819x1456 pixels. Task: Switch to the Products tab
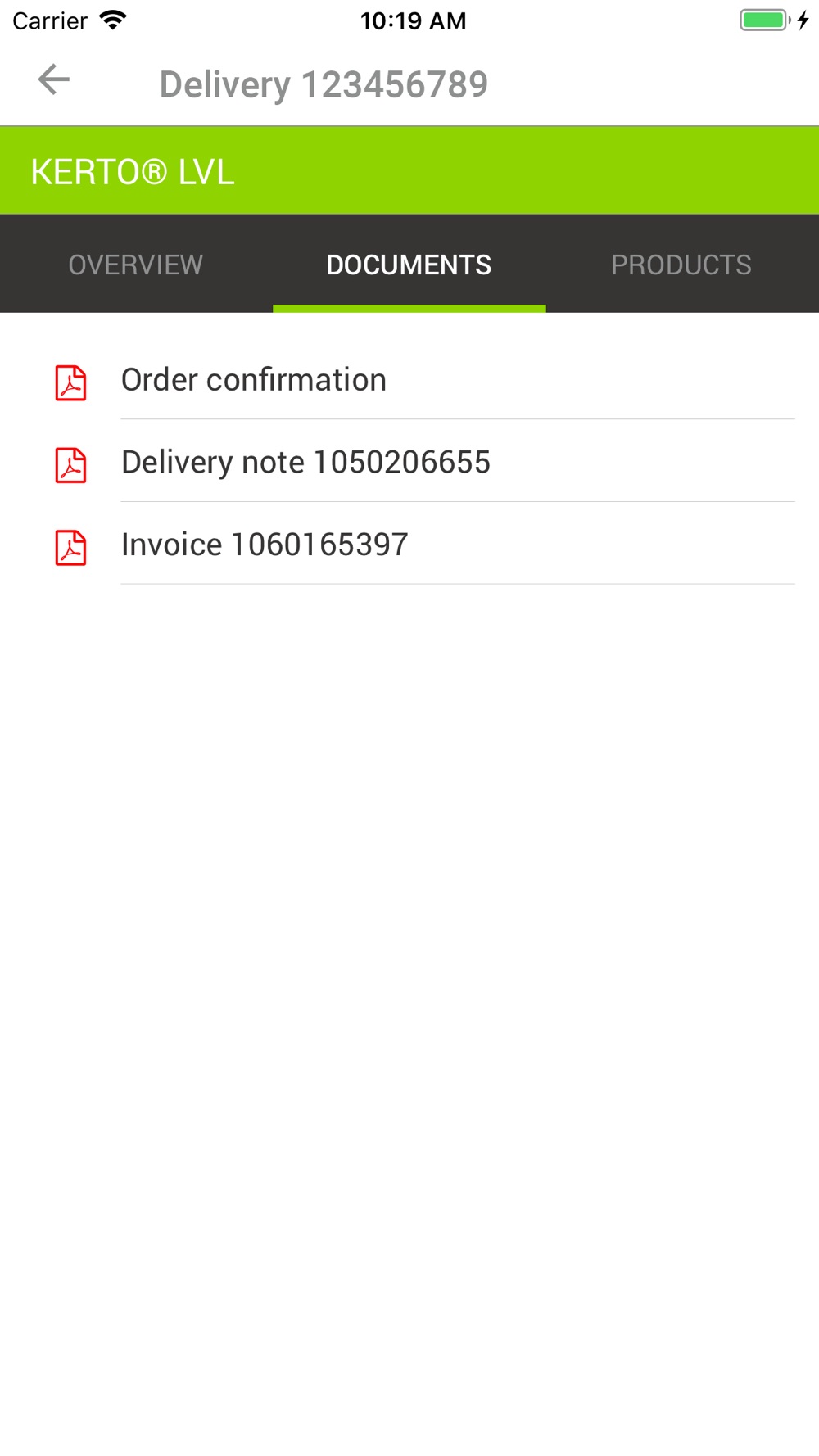(681, 265)
